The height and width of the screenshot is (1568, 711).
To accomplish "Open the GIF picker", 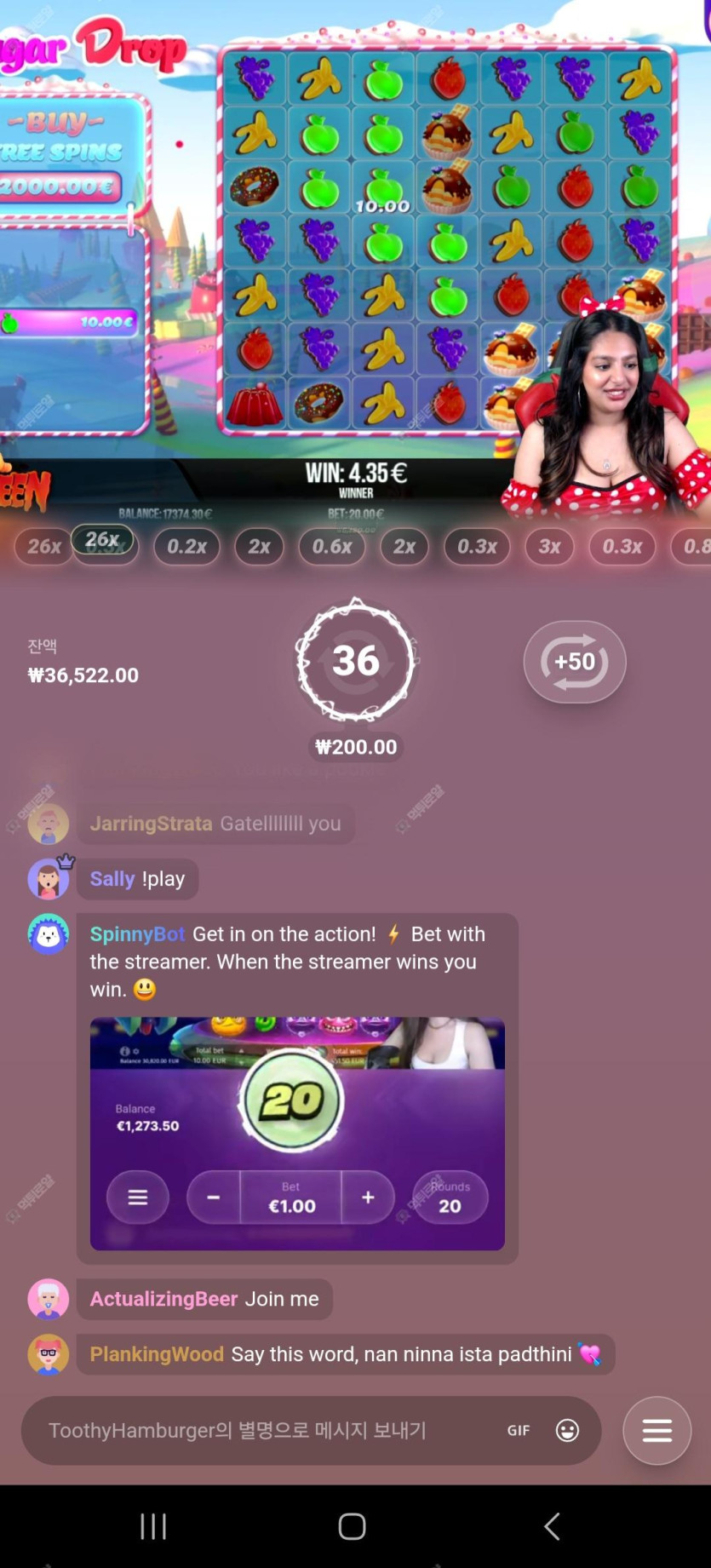I will 519,1430.
